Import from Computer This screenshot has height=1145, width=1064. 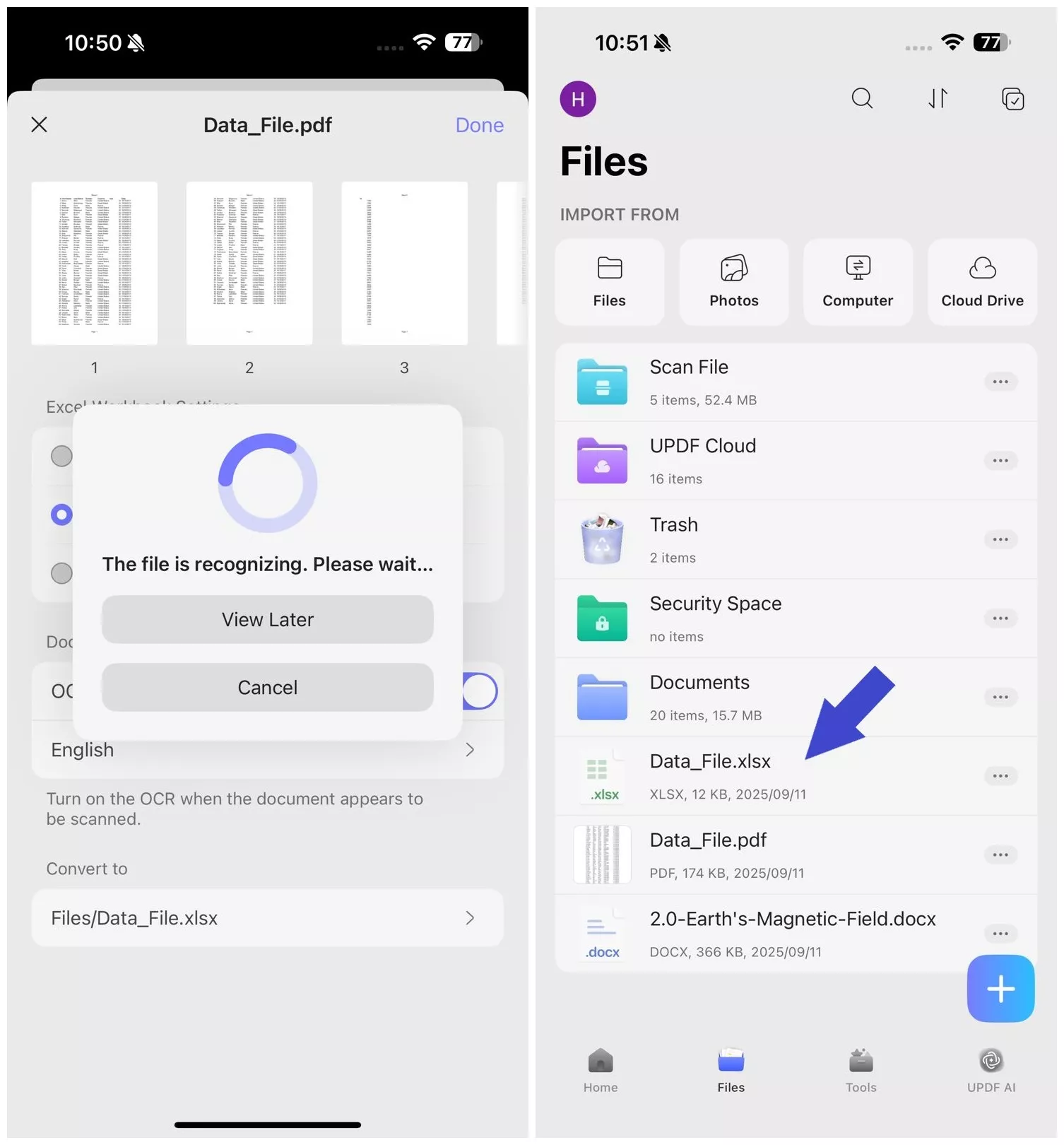[x=858, y=282]
